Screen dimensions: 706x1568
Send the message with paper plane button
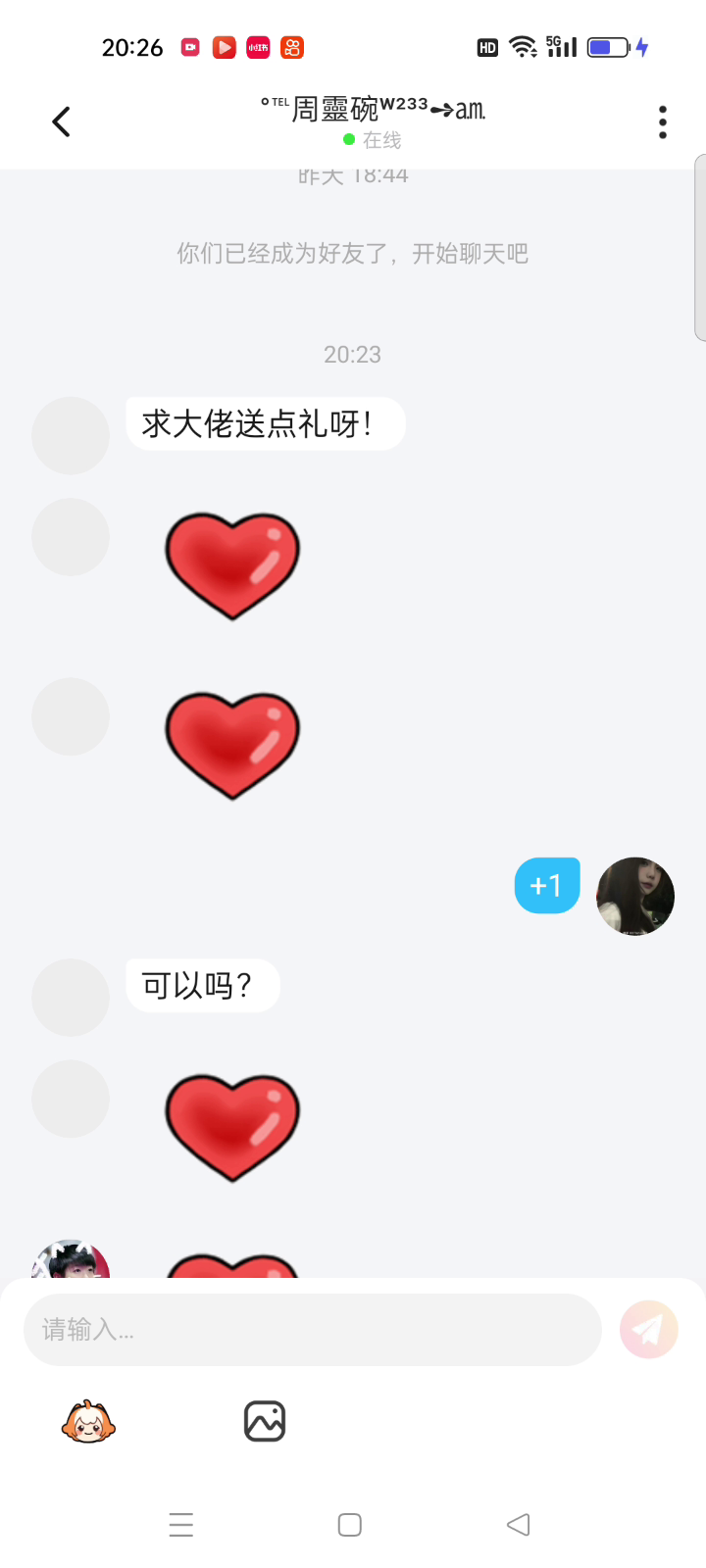point(648,1330)
